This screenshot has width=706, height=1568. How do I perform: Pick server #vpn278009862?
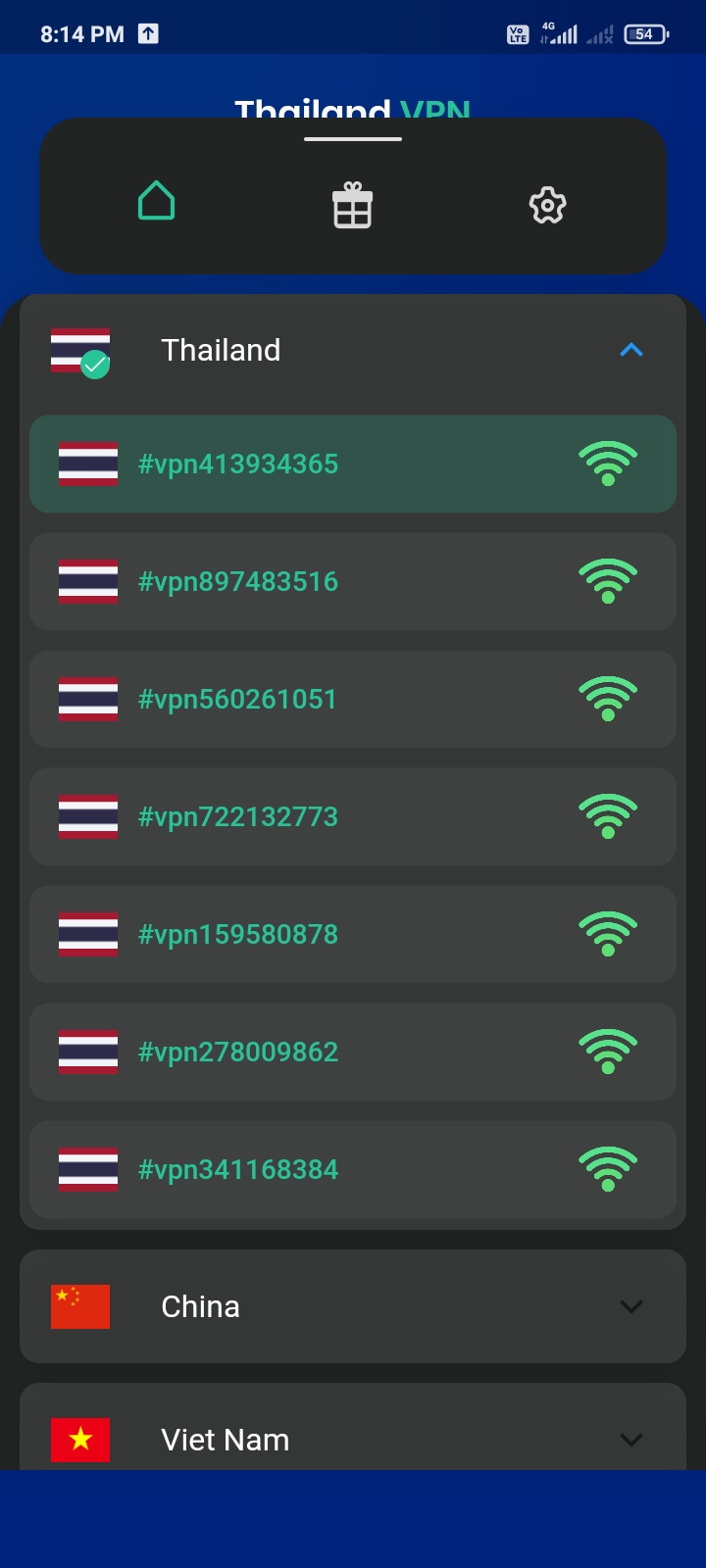coord(353,1052)
